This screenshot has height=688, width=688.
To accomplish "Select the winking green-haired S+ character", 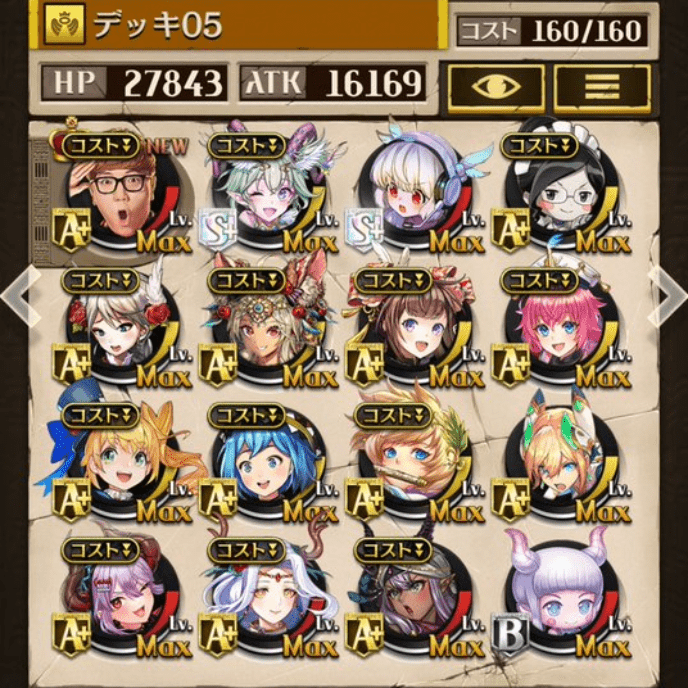I will (x=263, y=199).
